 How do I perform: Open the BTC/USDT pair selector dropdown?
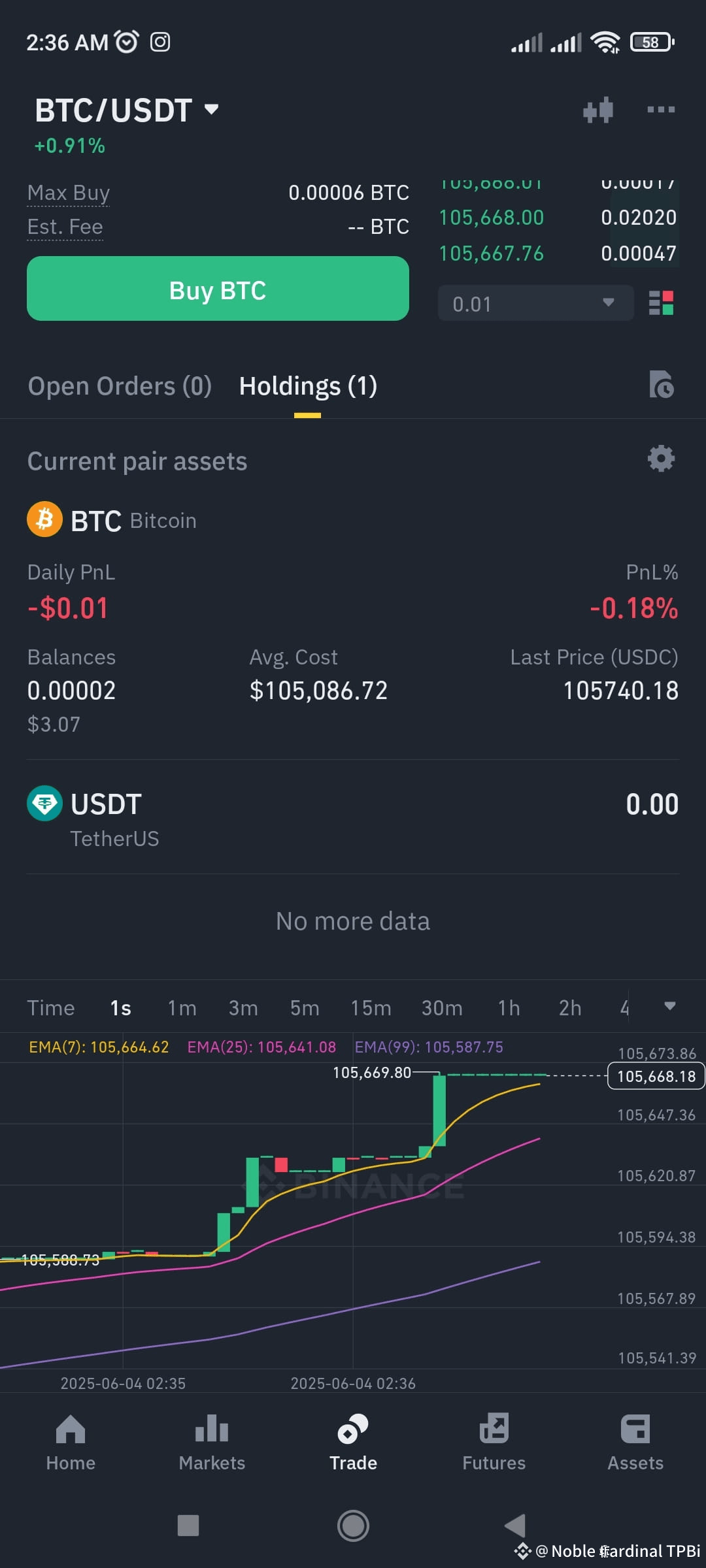pos(127,110)
